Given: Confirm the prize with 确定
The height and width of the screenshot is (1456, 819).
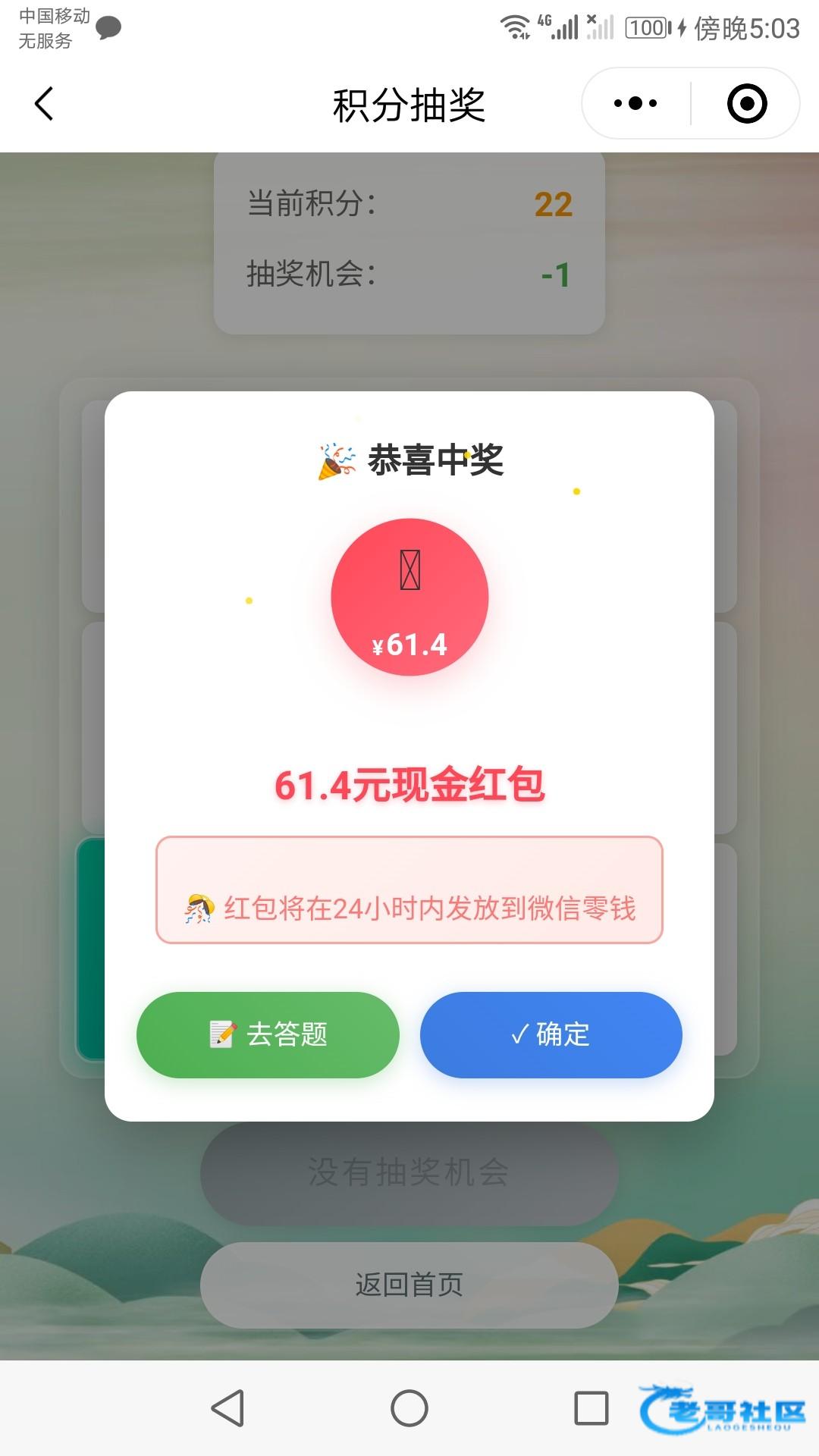Looking at the screenshot, I should click(551, 1034).
